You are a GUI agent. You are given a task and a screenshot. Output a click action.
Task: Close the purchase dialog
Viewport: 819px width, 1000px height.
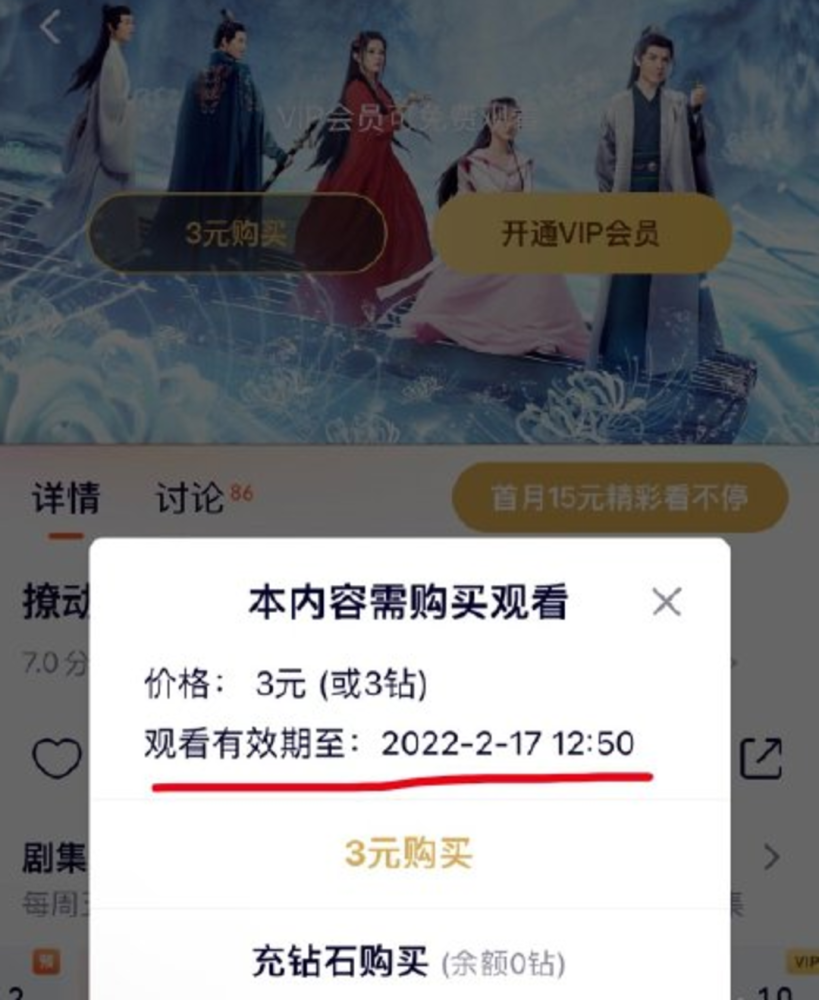666,602
